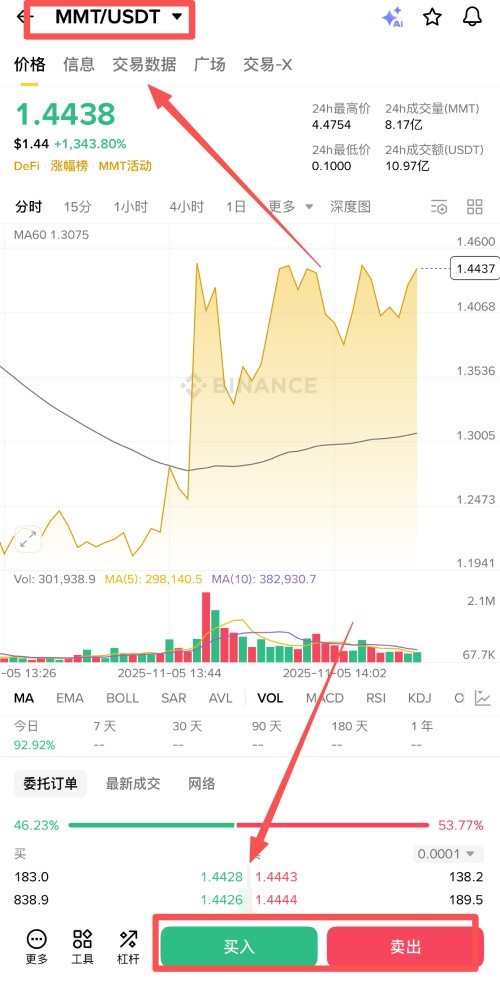500x983 pixels.
Task: Select the 15分 chart interval
Action: [x=78, y=207]
